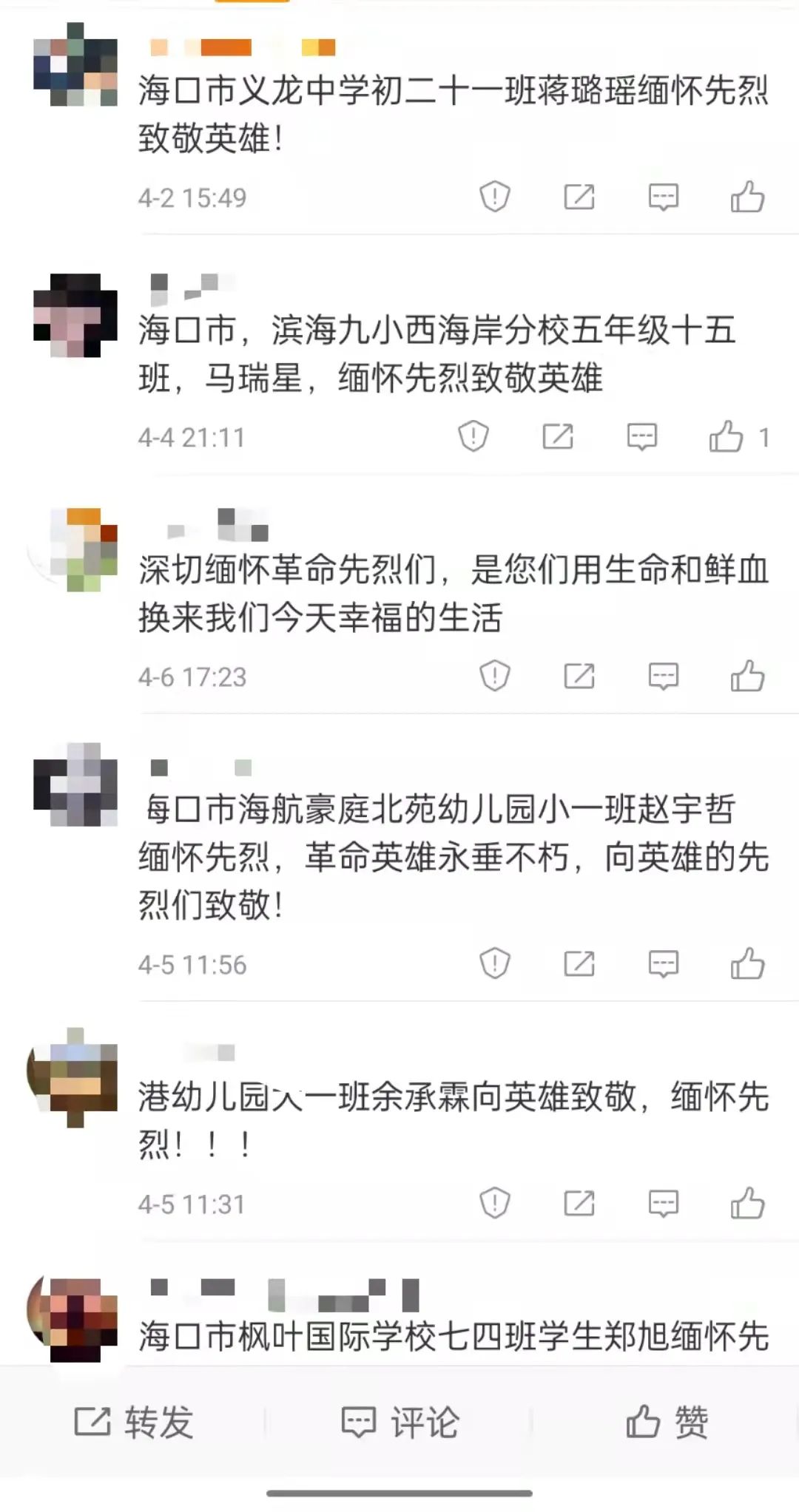Report the comment posted at 4-2 15:49

[x=494, y=197]
